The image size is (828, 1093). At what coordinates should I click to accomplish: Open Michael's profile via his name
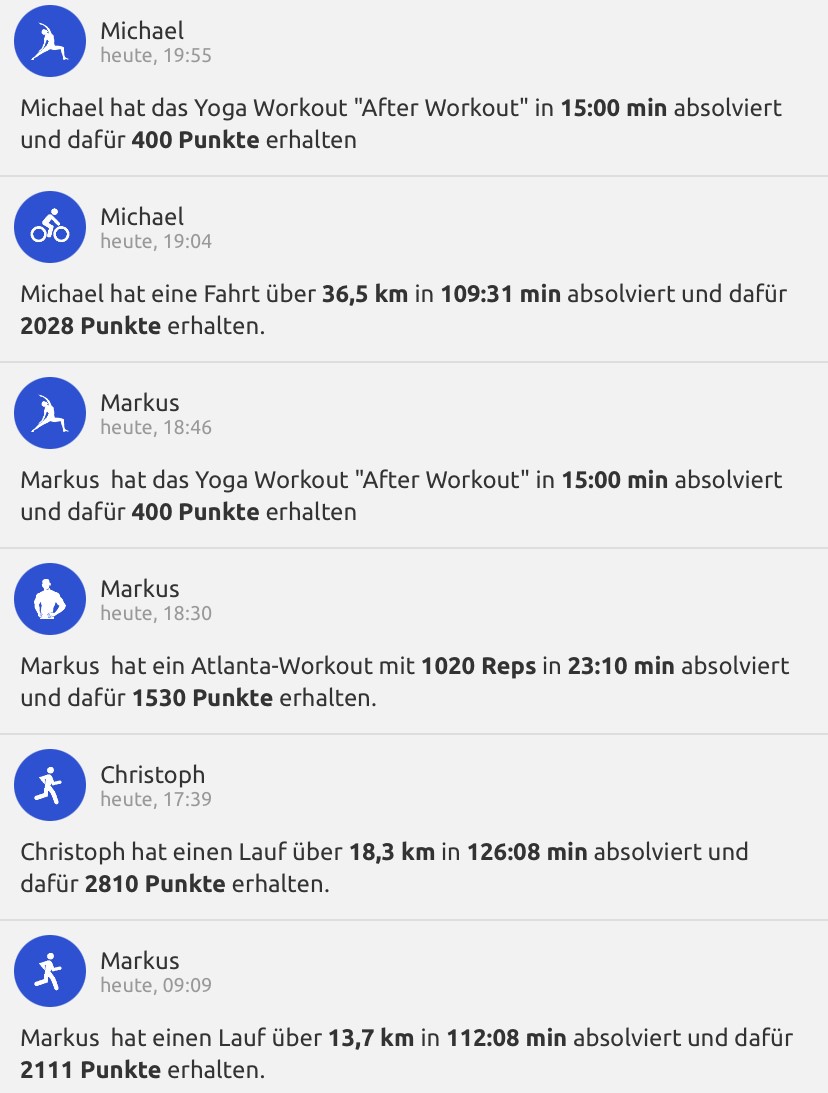(140, 30)
